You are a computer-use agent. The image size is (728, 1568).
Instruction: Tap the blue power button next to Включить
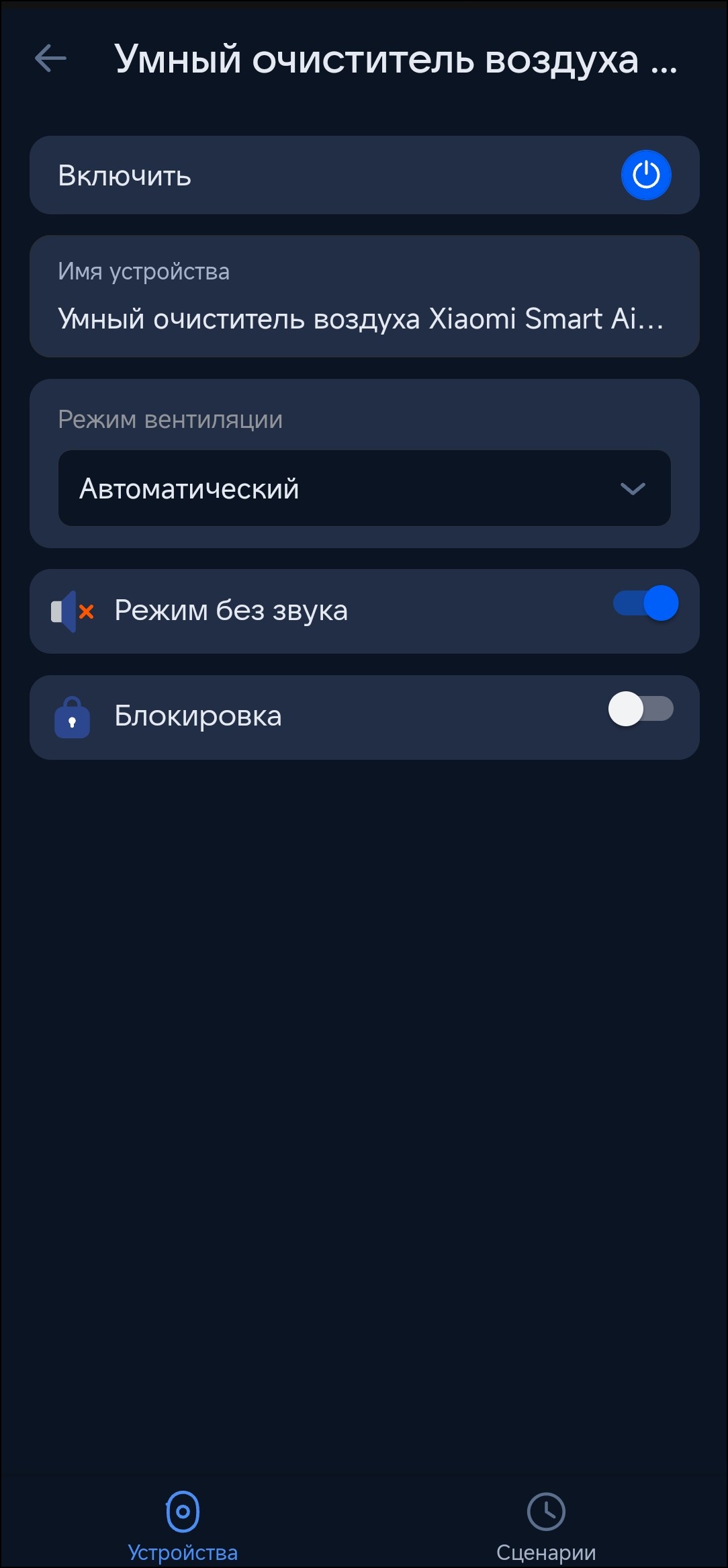point(645,175)
